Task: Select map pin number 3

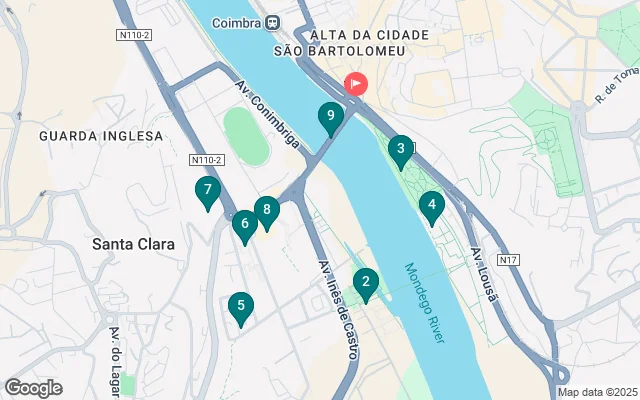Action: click(x=400, y=151)
